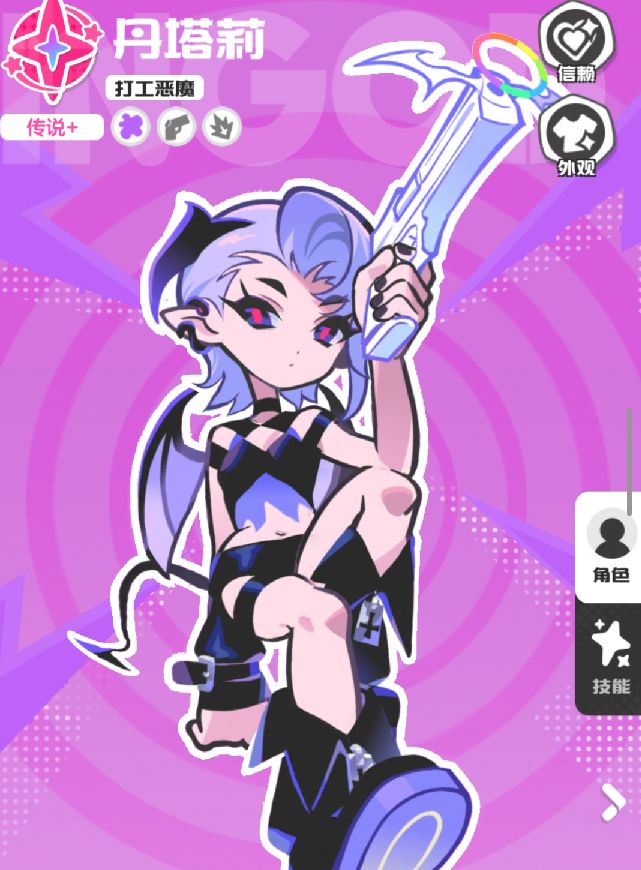641x870 pixels.
Task: Switch to the 技能 skills tab
Action: 610,655
